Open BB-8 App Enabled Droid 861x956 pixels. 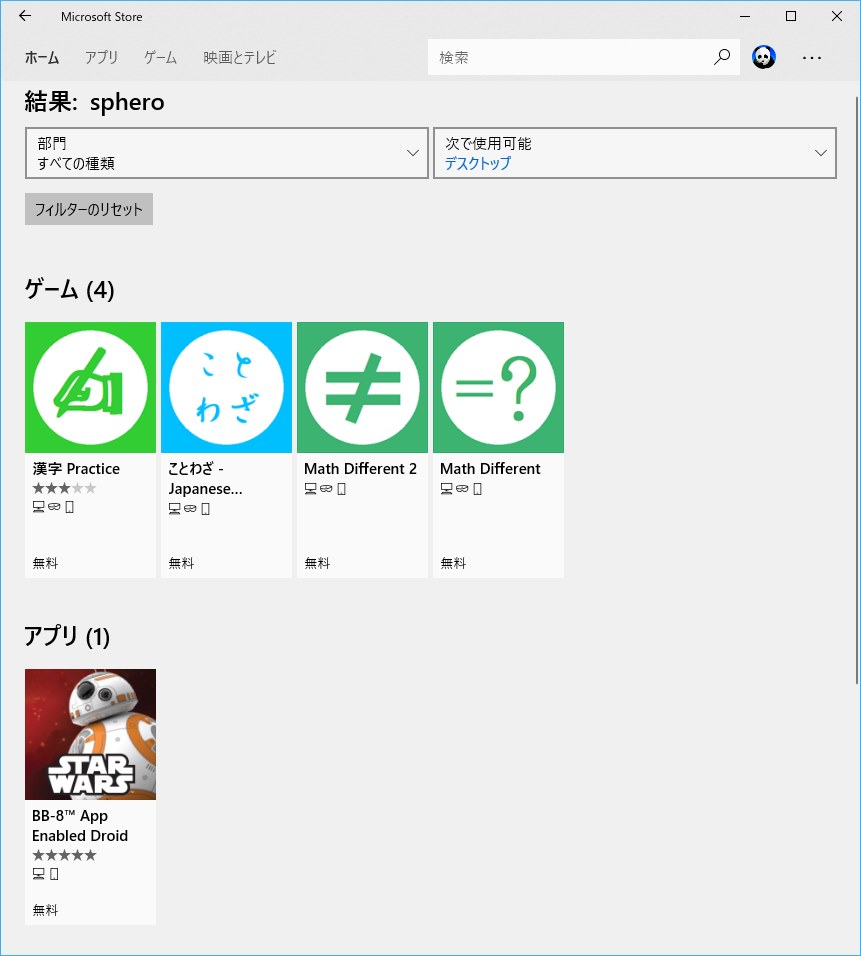pyautogui.click(x=90, y=796)
